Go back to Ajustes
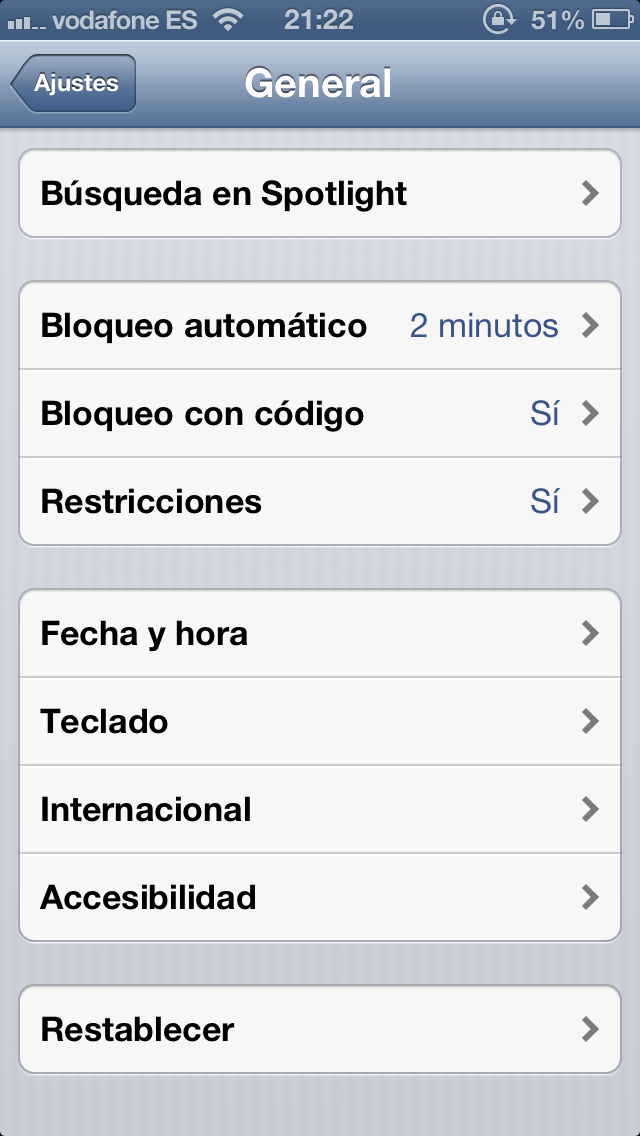Screen dimensions: 640x1136 pyautogui.click(x=73, y=84)
